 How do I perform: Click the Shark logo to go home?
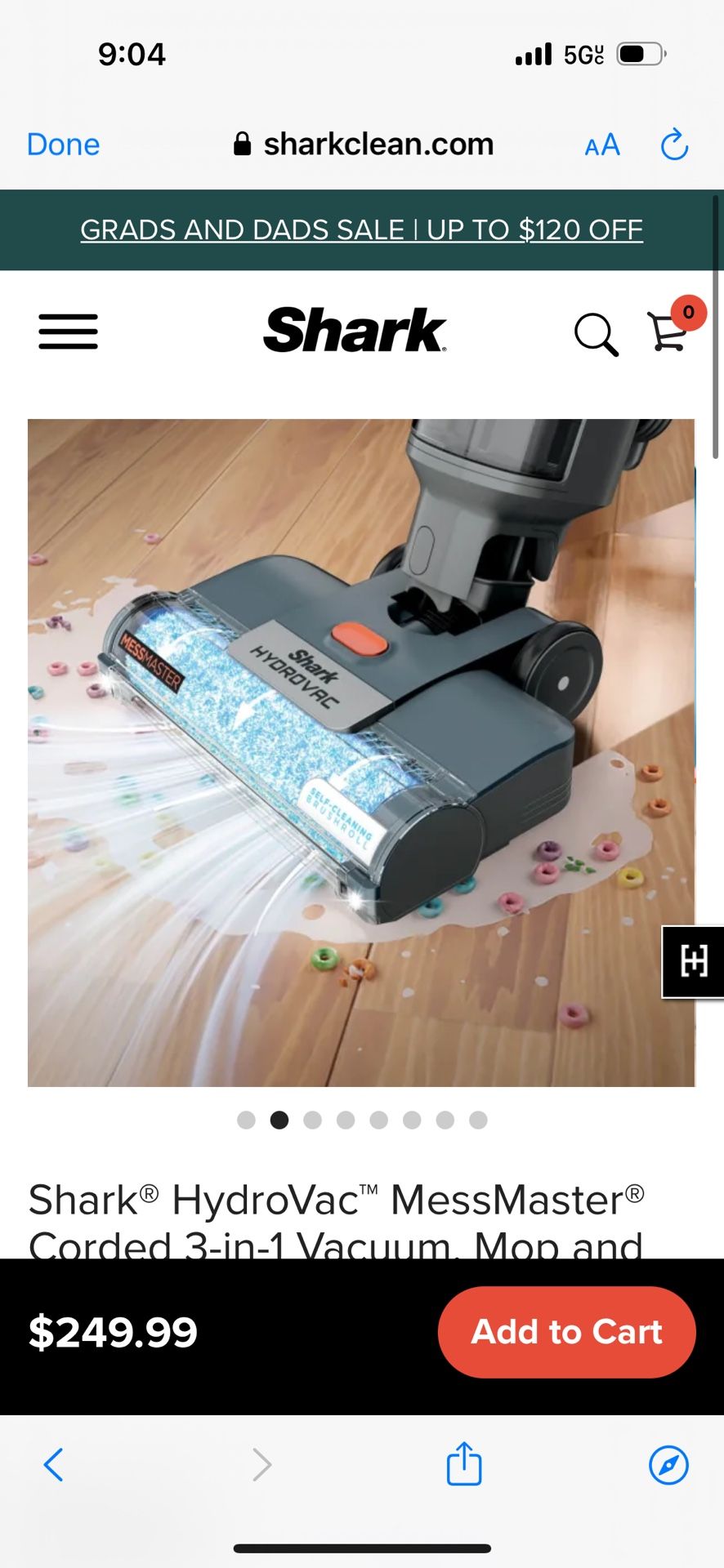coord(355,331)
